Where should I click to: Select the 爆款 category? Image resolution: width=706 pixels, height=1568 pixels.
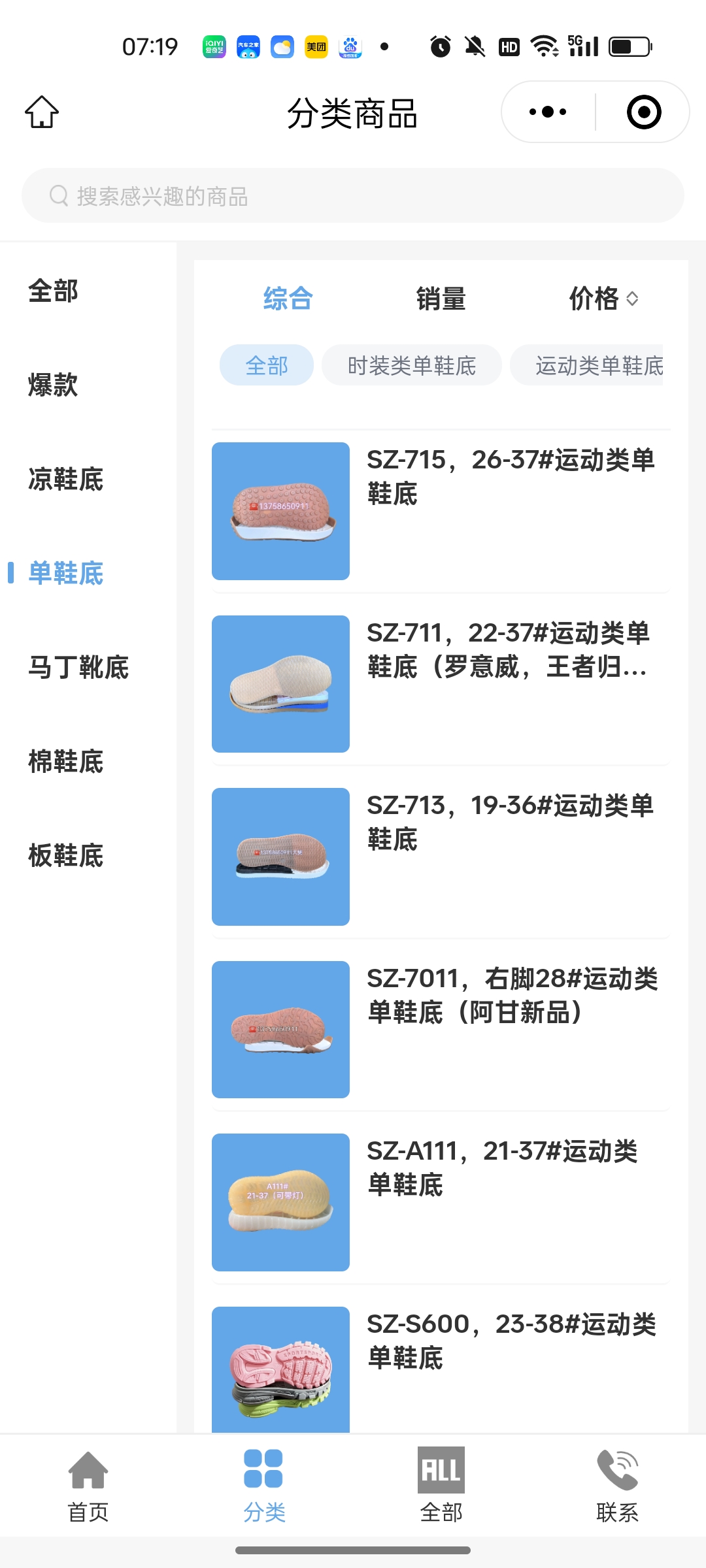pos(53,385)
